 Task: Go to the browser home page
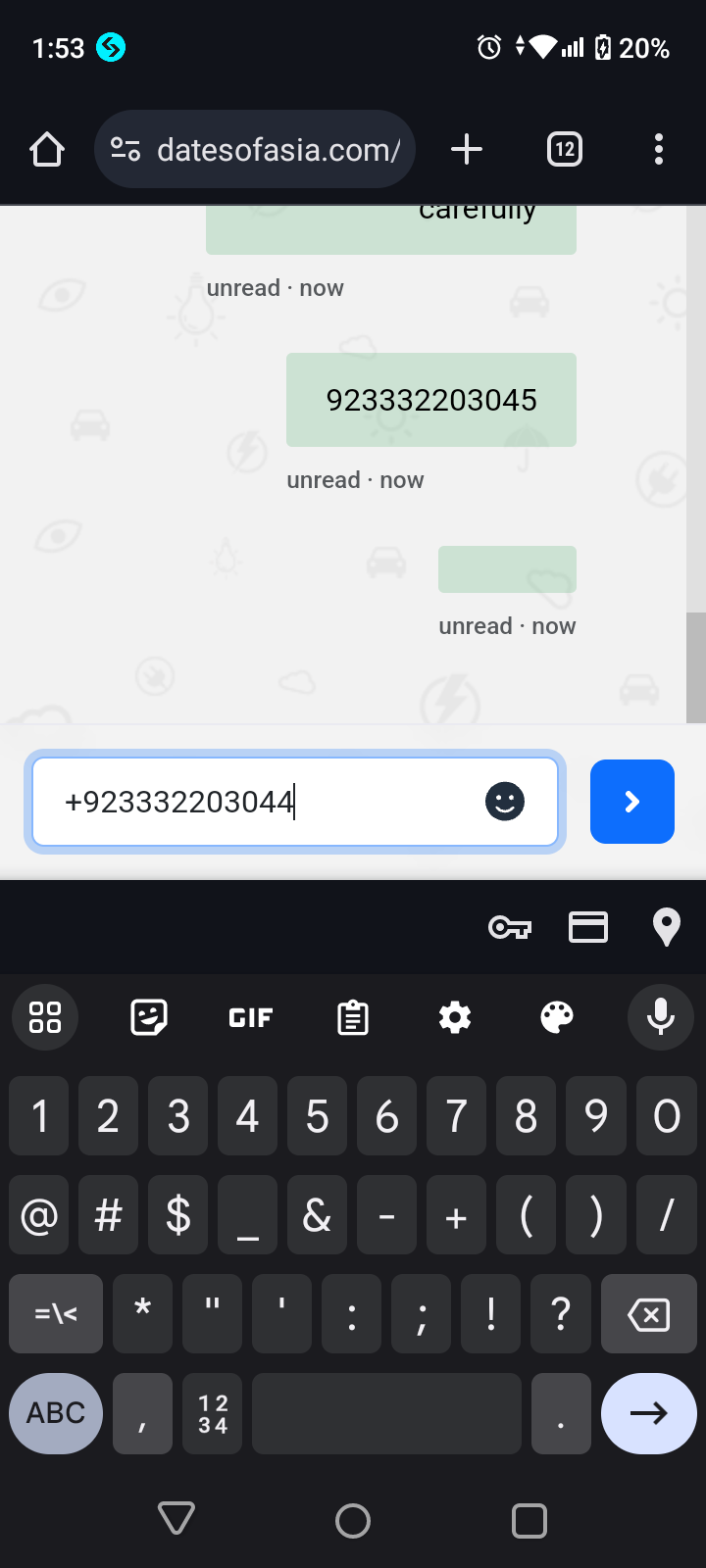click(47, 149)
